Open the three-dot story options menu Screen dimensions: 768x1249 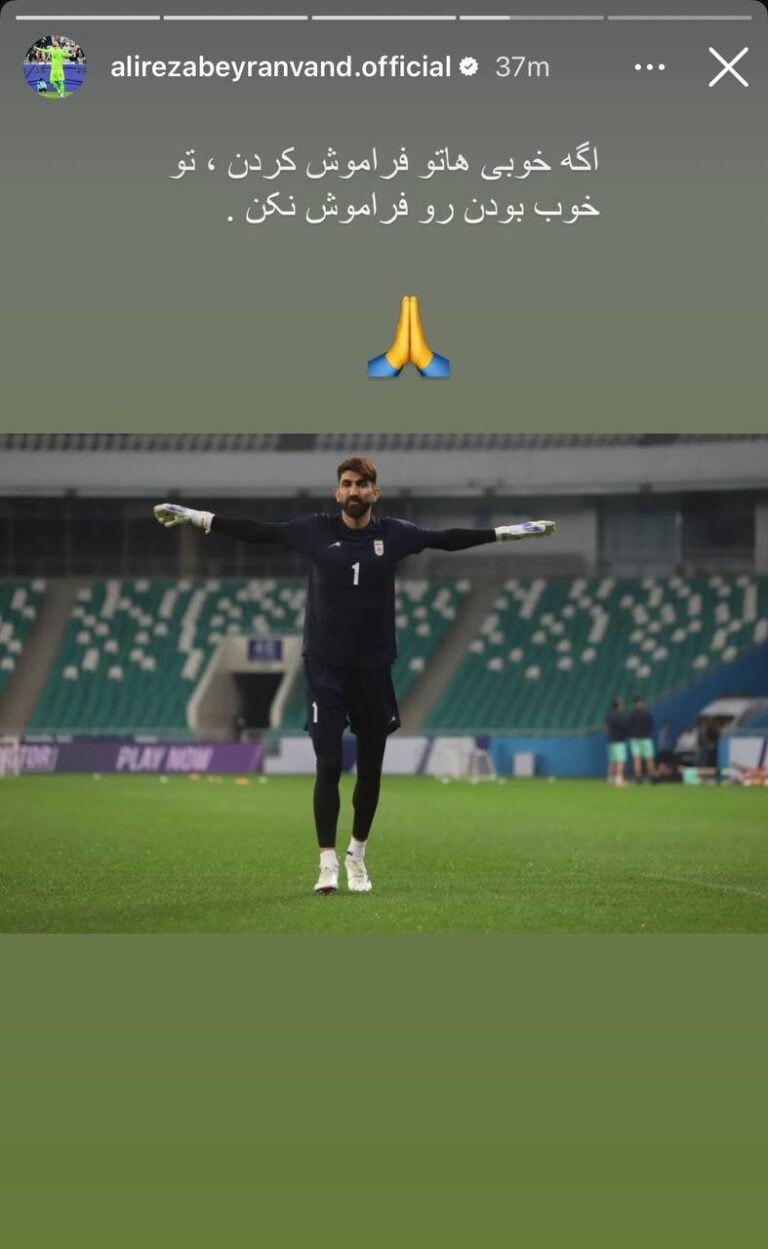[650, 67]
